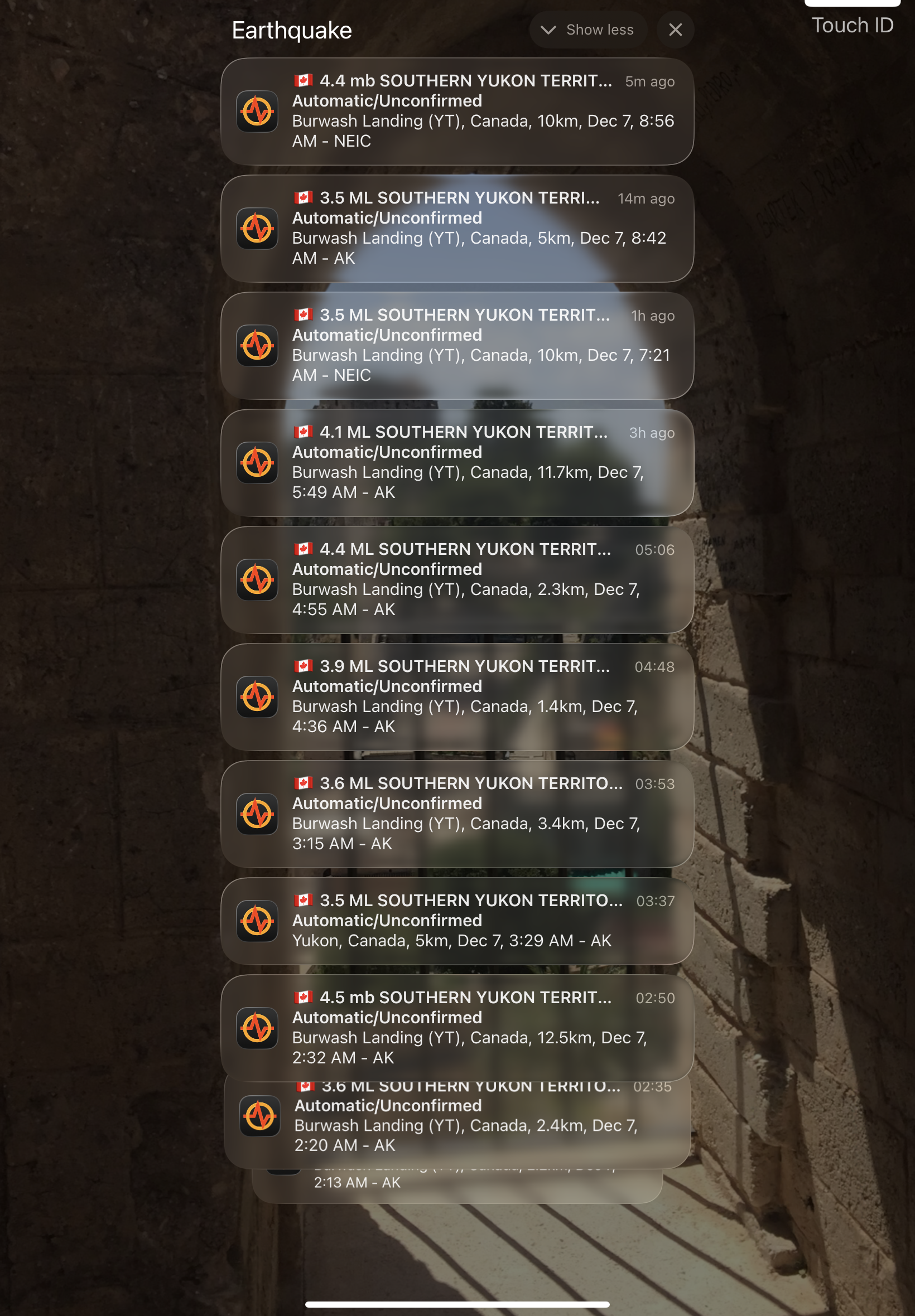Open the 4.1 ML alert at 5:49 AM

click(457, 462)
